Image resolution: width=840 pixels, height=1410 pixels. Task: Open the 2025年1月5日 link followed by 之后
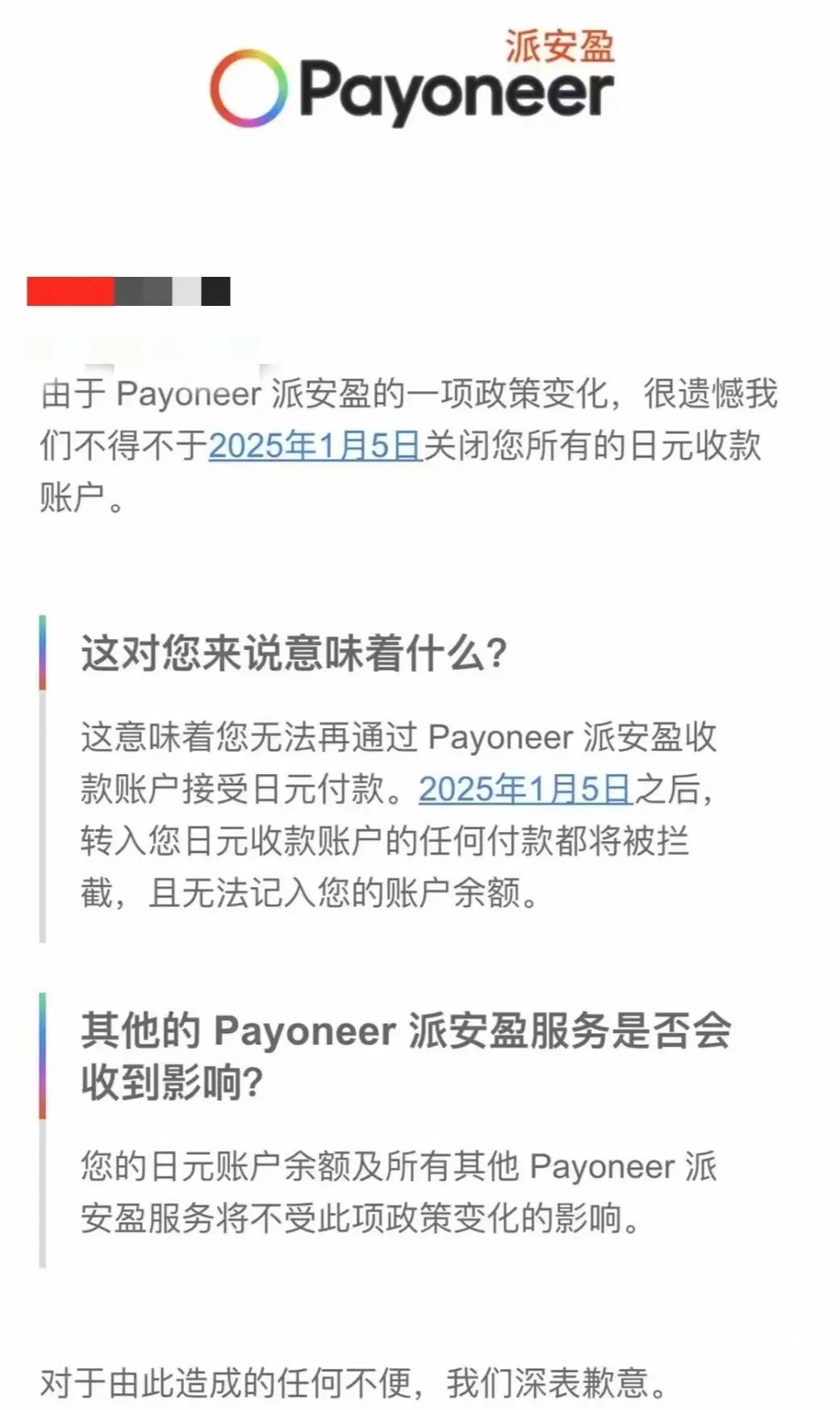pyautogui.click(x=525, y=789)
